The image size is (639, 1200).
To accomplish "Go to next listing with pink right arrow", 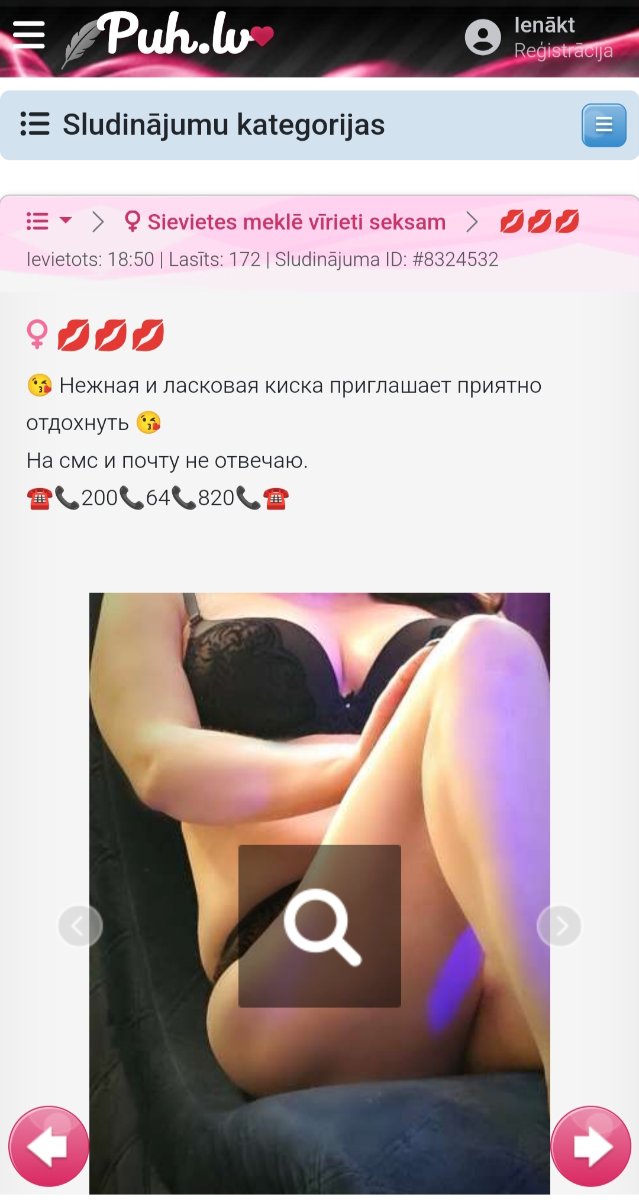I will pyautogui.click(x=591, y=1146).
